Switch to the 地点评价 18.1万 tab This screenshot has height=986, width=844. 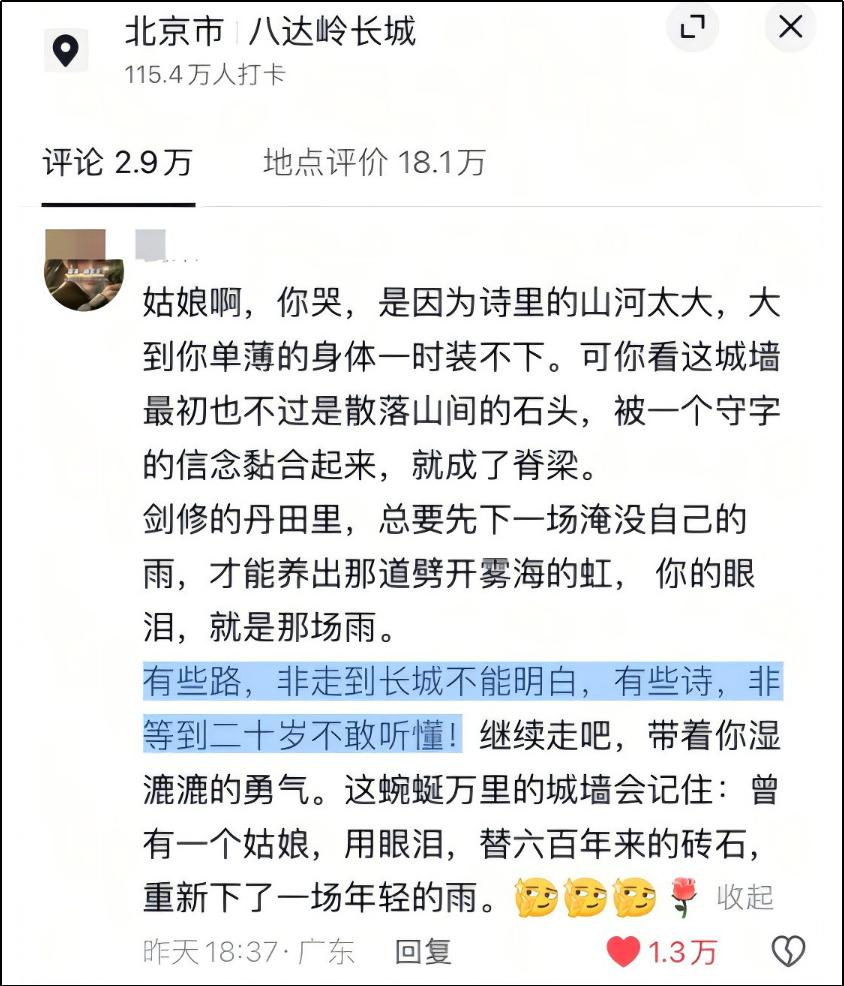pyautogui.click(x=374, y=163)
